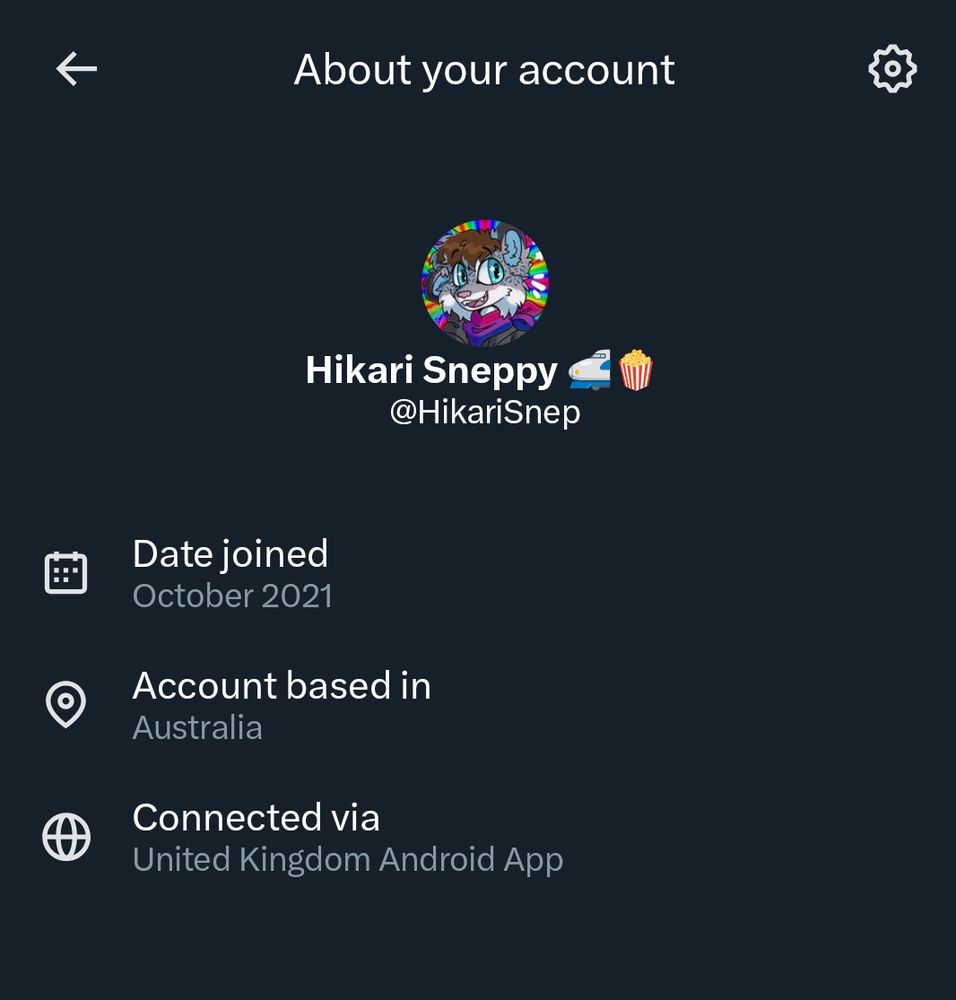Select the Date joined row

(x=478, y=573)
